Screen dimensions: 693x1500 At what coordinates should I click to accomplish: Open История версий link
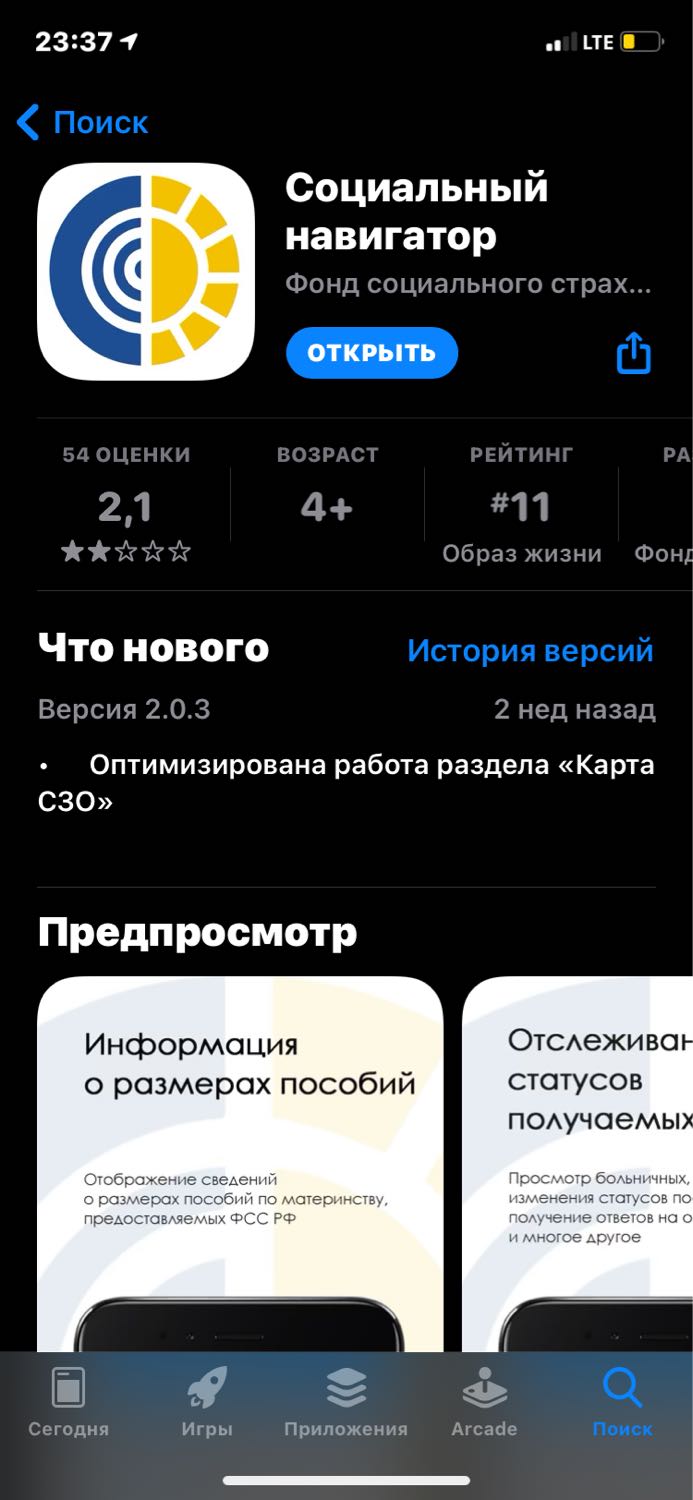(x=530, y=650)
